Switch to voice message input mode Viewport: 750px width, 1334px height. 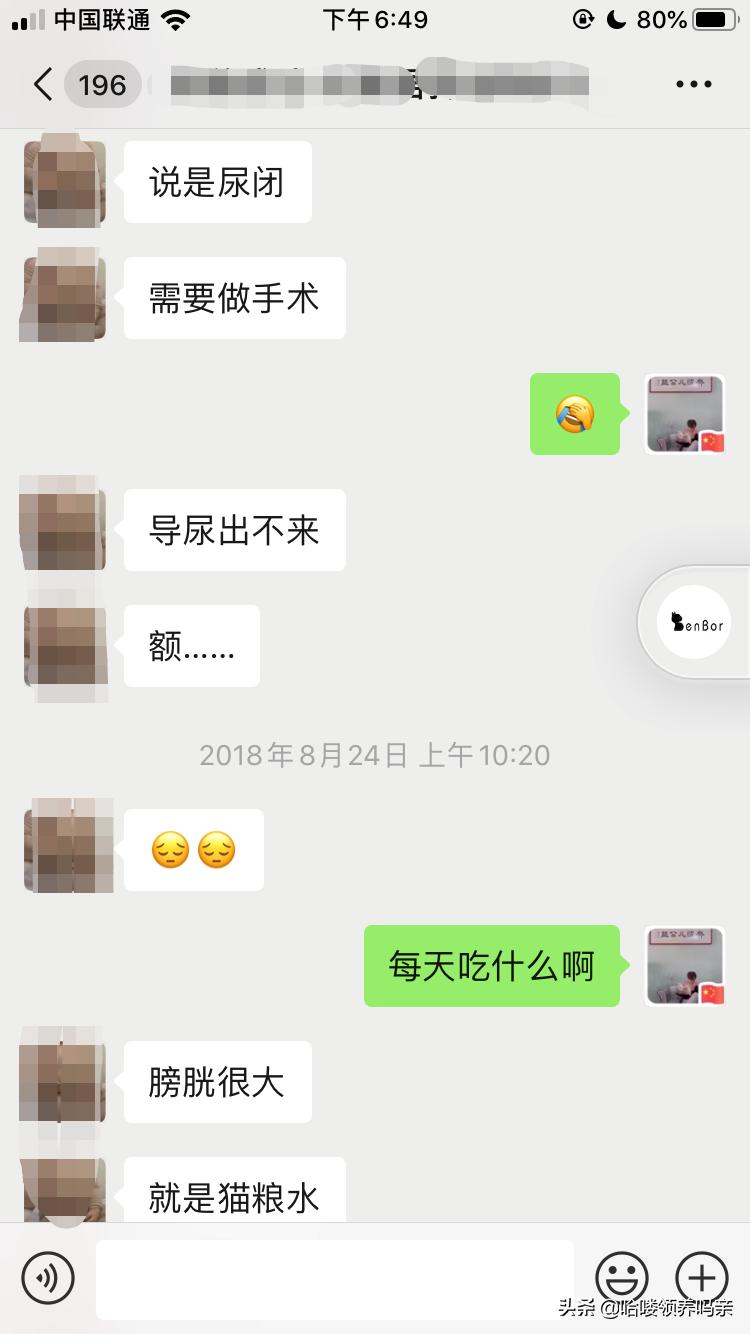coord(47,1278)
